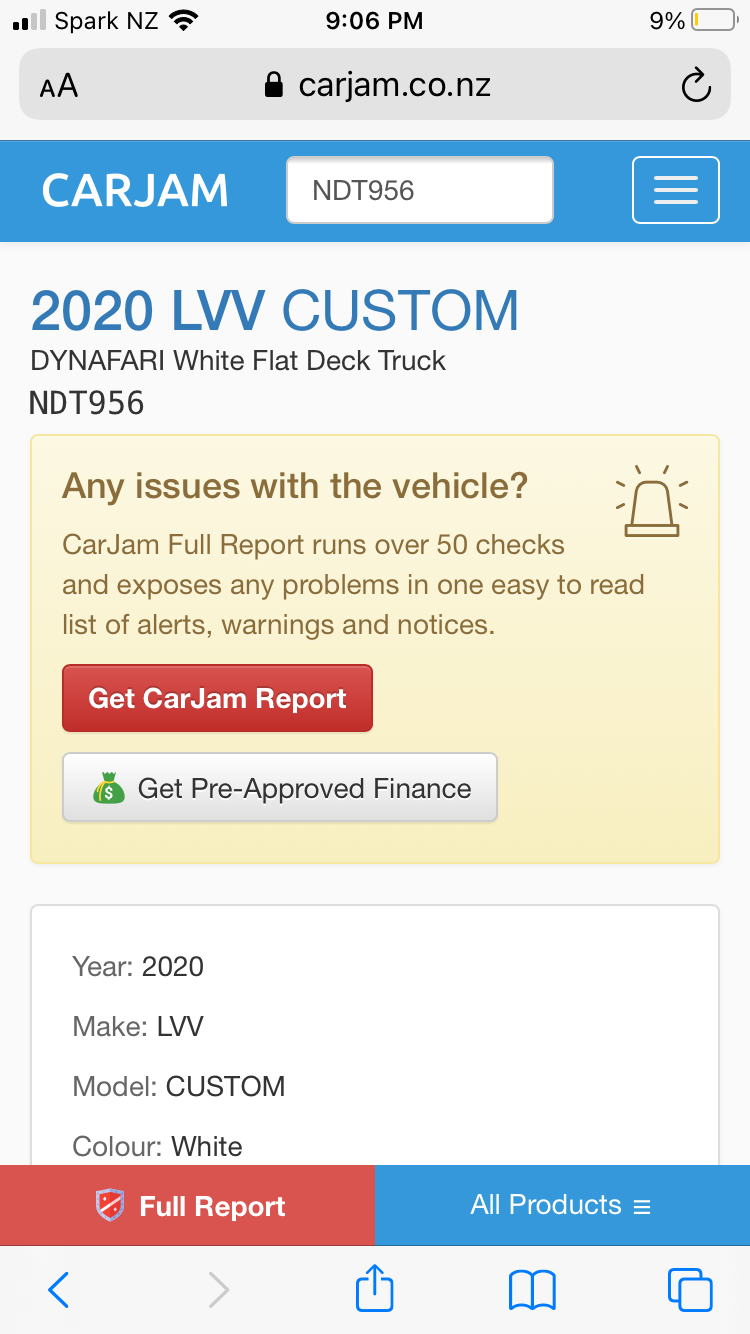Image resolution: width=750 pixels, height=1334 pixels.
Task: Open the hamburger menu in the CarJam header
Action: [x=676, y=190]
